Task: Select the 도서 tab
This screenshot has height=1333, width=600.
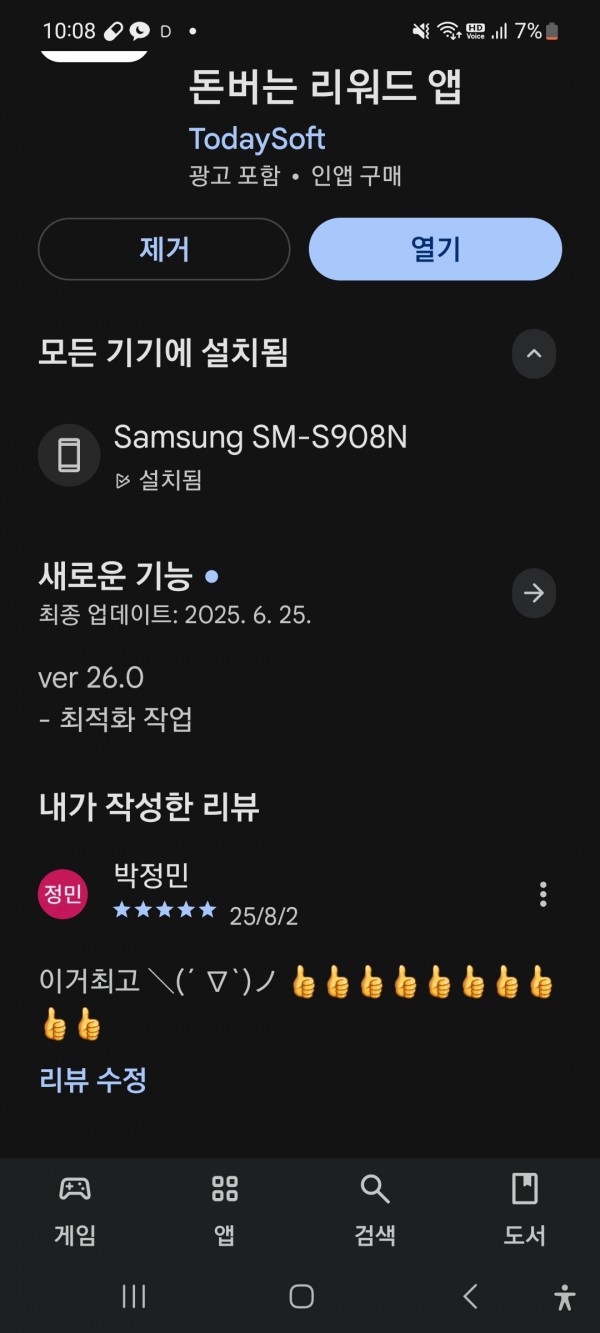Action: point(524,1210)
